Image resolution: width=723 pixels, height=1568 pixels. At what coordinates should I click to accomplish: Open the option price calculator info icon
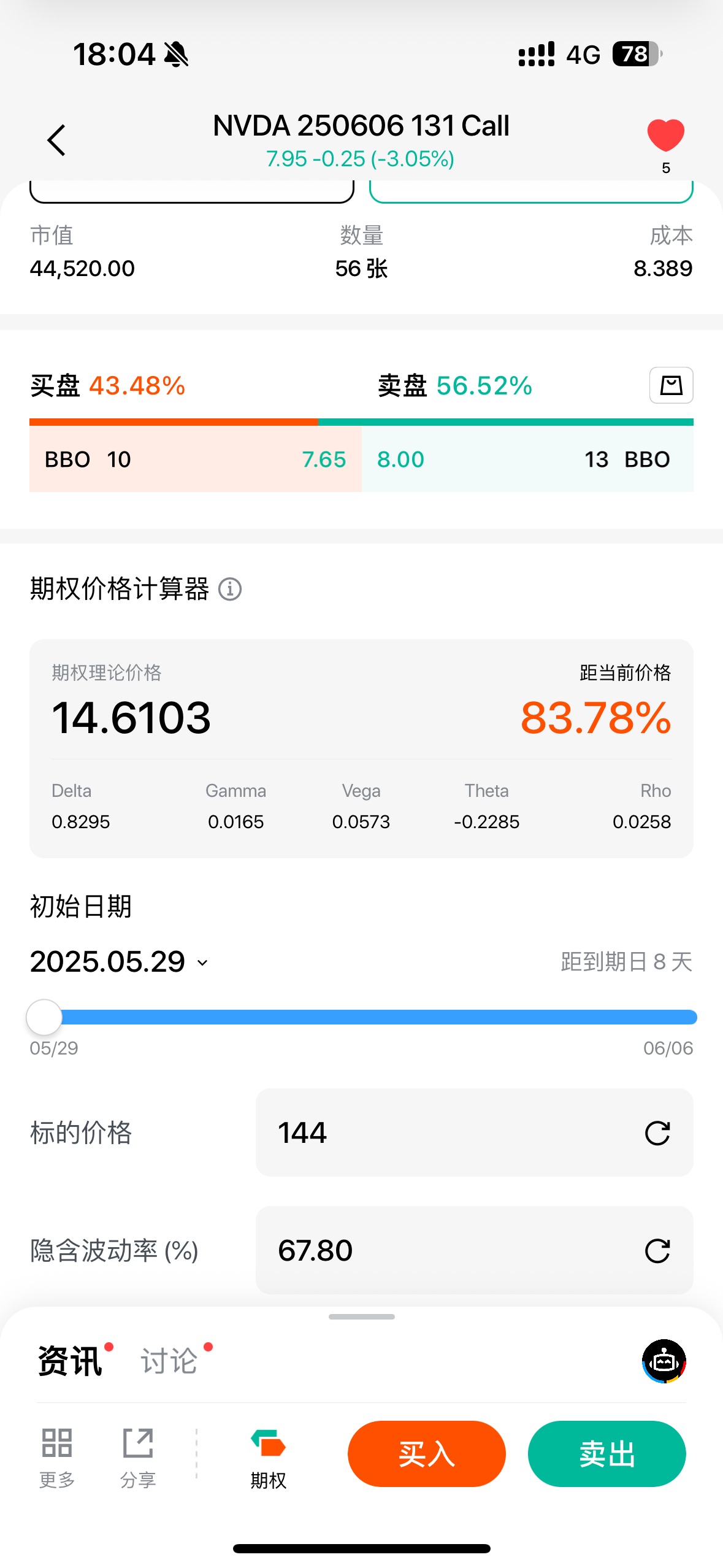point(230,589)
